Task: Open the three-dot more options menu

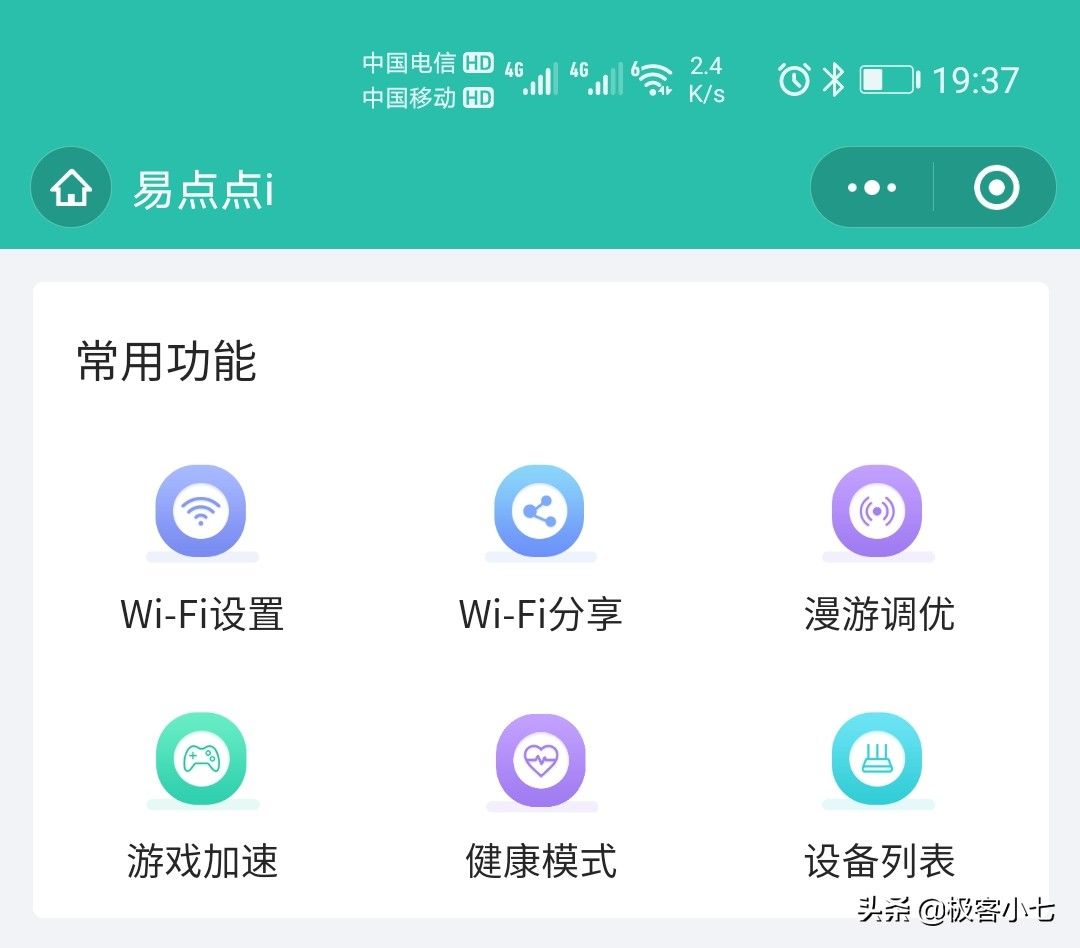Action: pos(872,187)
